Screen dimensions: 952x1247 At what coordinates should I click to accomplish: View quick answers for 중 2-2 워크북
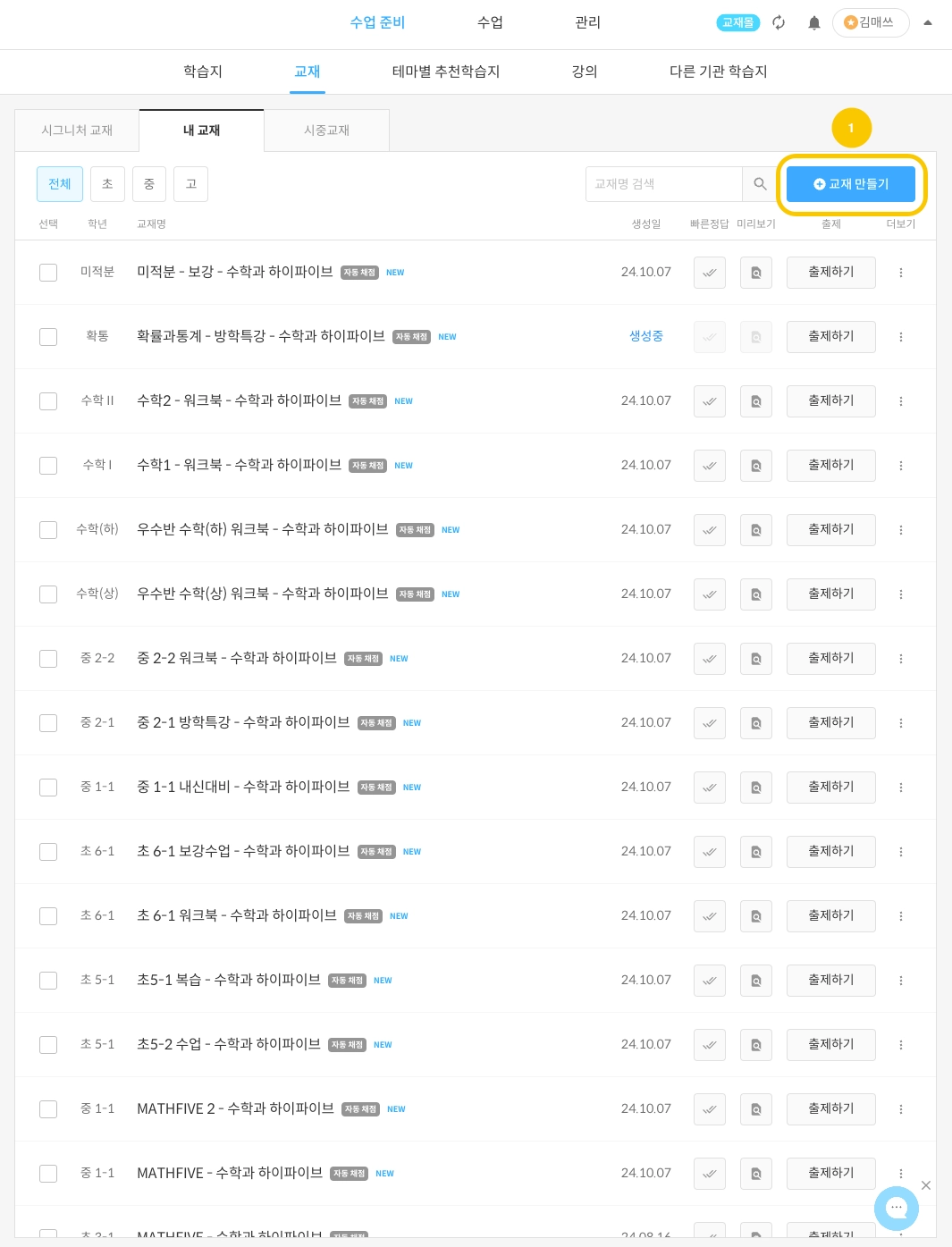tap(709, 659)
